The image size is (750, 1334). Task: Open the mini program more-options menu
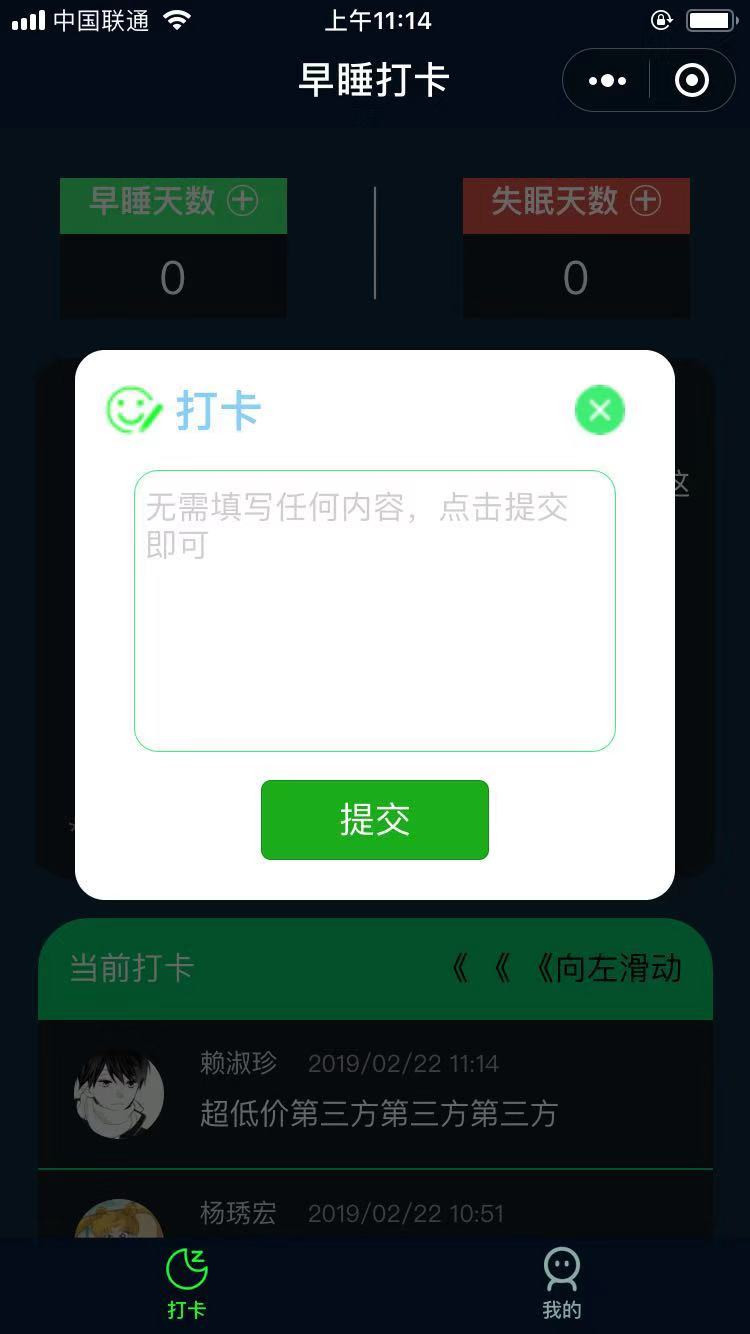[608, 81]
